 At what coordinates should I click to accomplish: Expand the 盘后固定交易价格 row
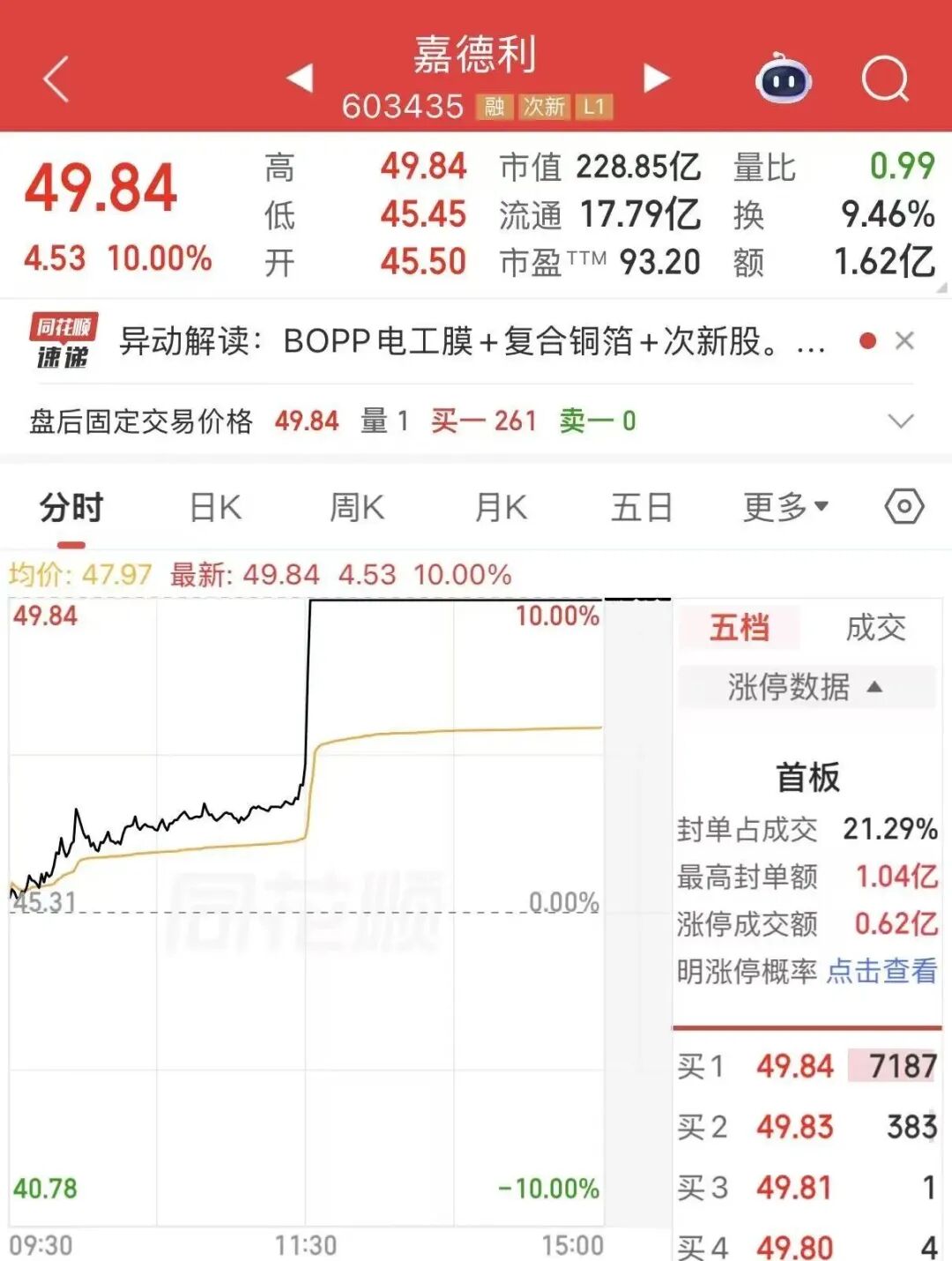(x=901, y=422)
